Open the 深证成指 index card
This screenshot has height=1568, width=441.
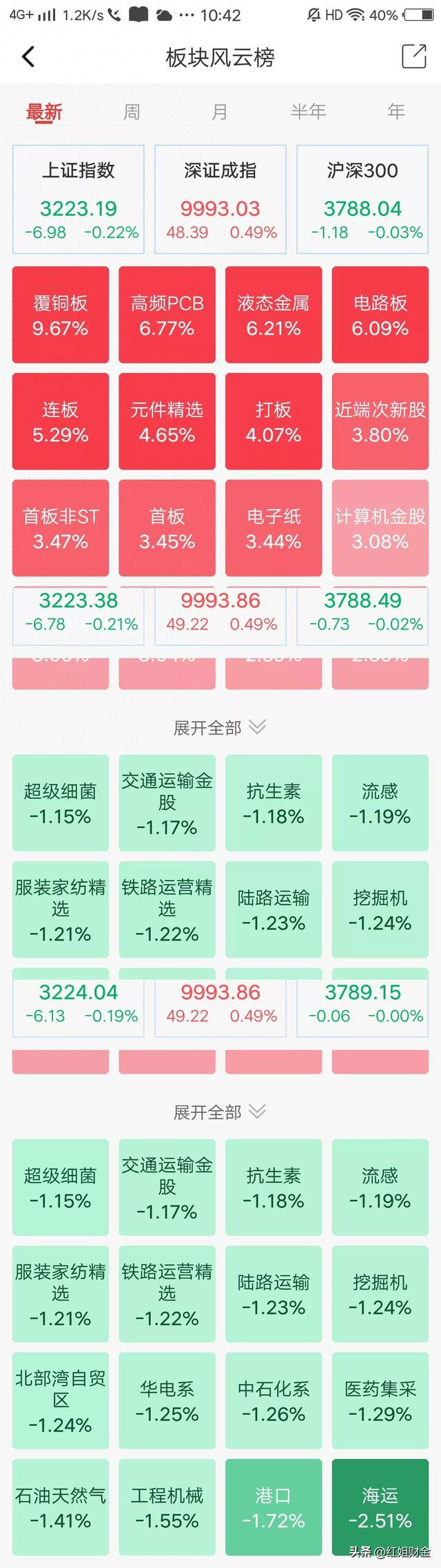[220, 199]
